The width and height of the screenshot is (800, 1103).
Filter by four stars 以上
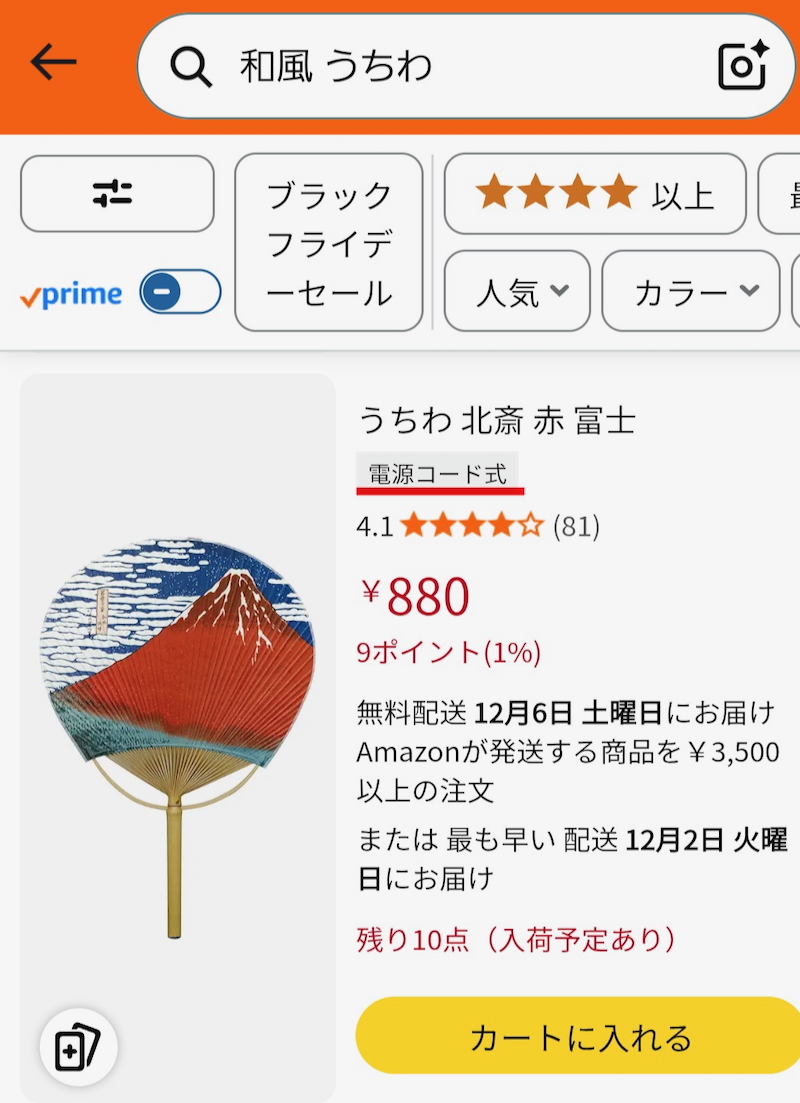pyautogui.click(x=594, y=194)
